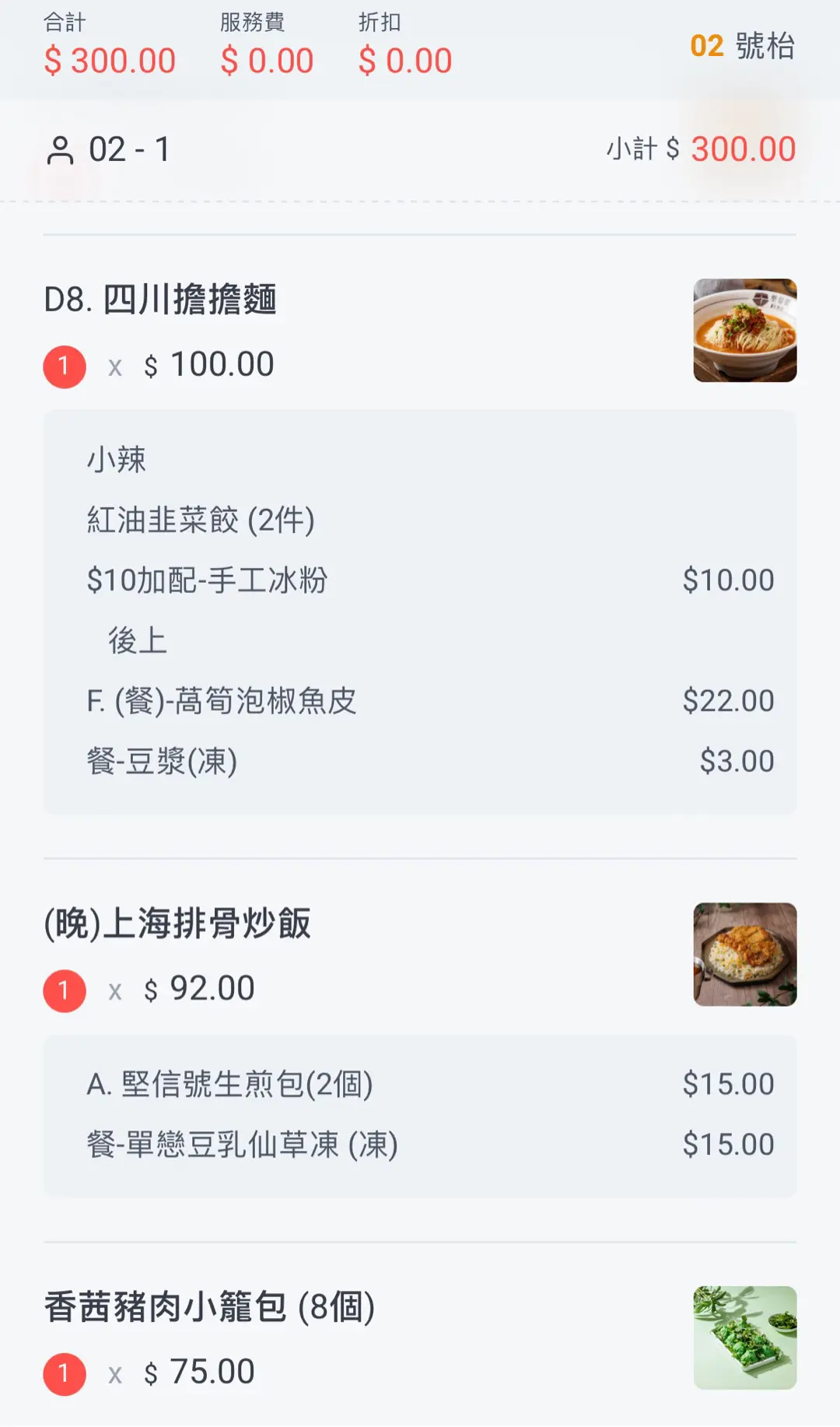Image resolution: width=840 pixels, height=1427 pixels.
Task: Open the 香茜豬肉小籠包 (8個) dish photo
Action: pos(744,1338)
